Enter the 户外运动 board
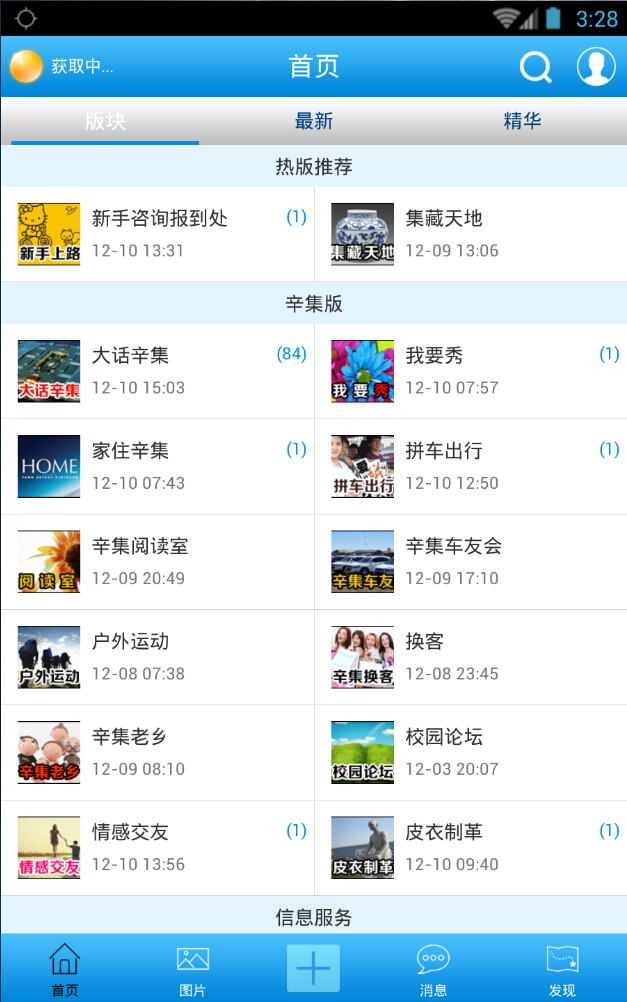627x1002 pixels. [x=158, y=657]
